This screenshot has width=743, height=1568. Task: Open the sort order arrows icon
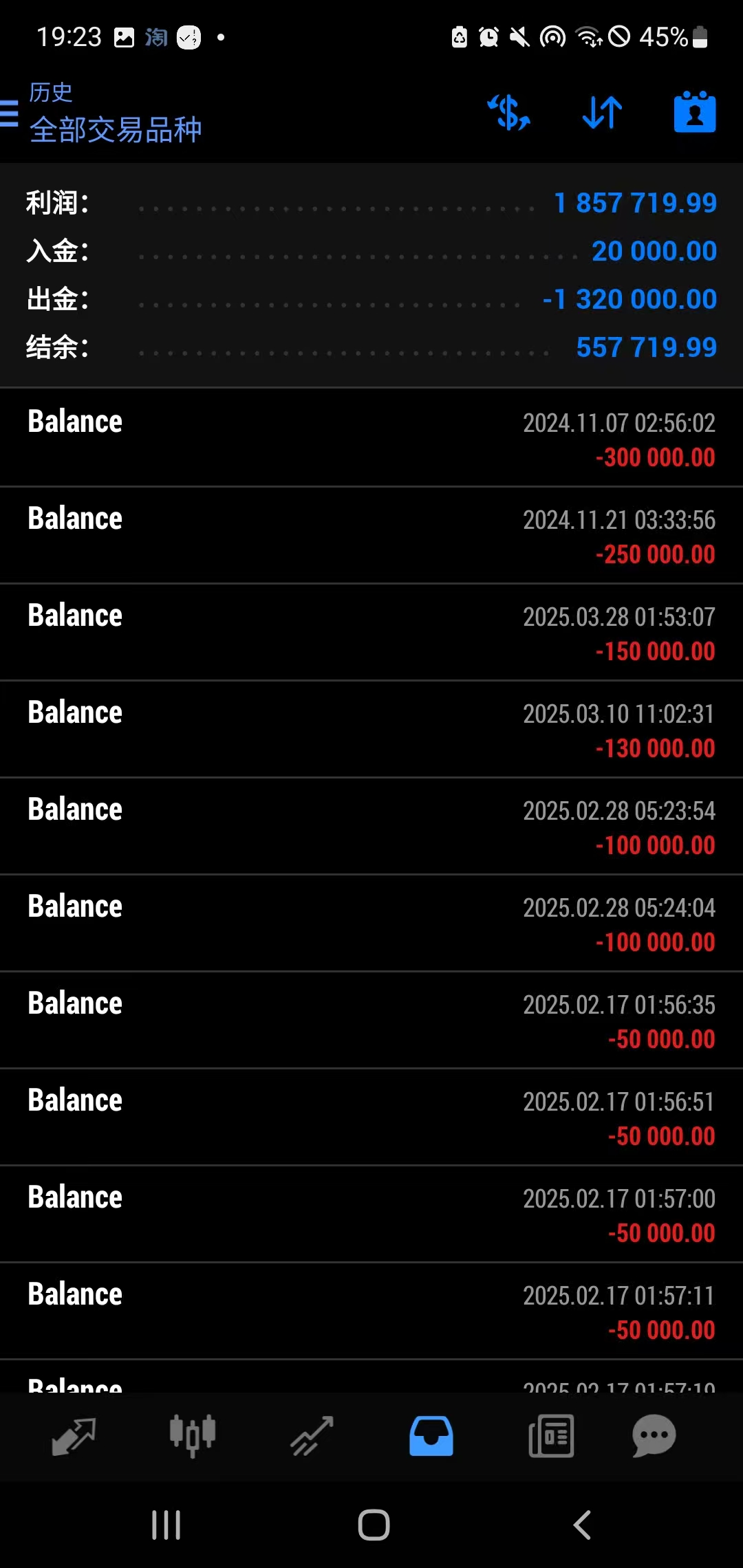coord(602,113)
